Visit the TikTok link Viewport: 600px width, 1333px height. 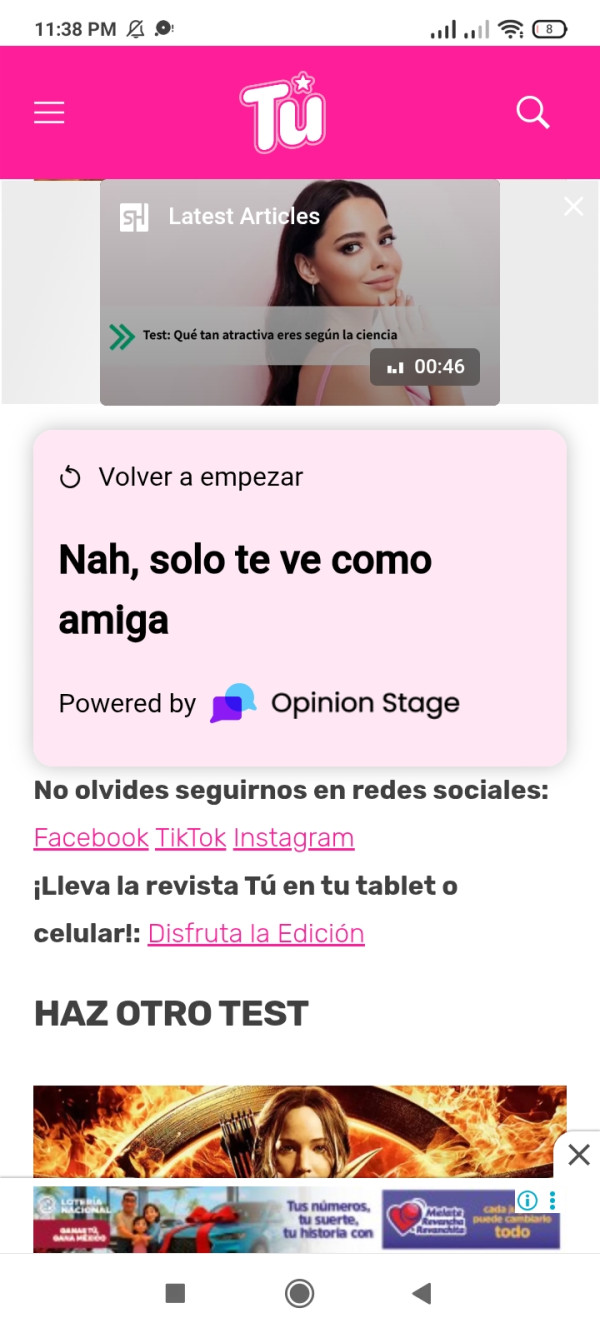click(x=191, y=838)
